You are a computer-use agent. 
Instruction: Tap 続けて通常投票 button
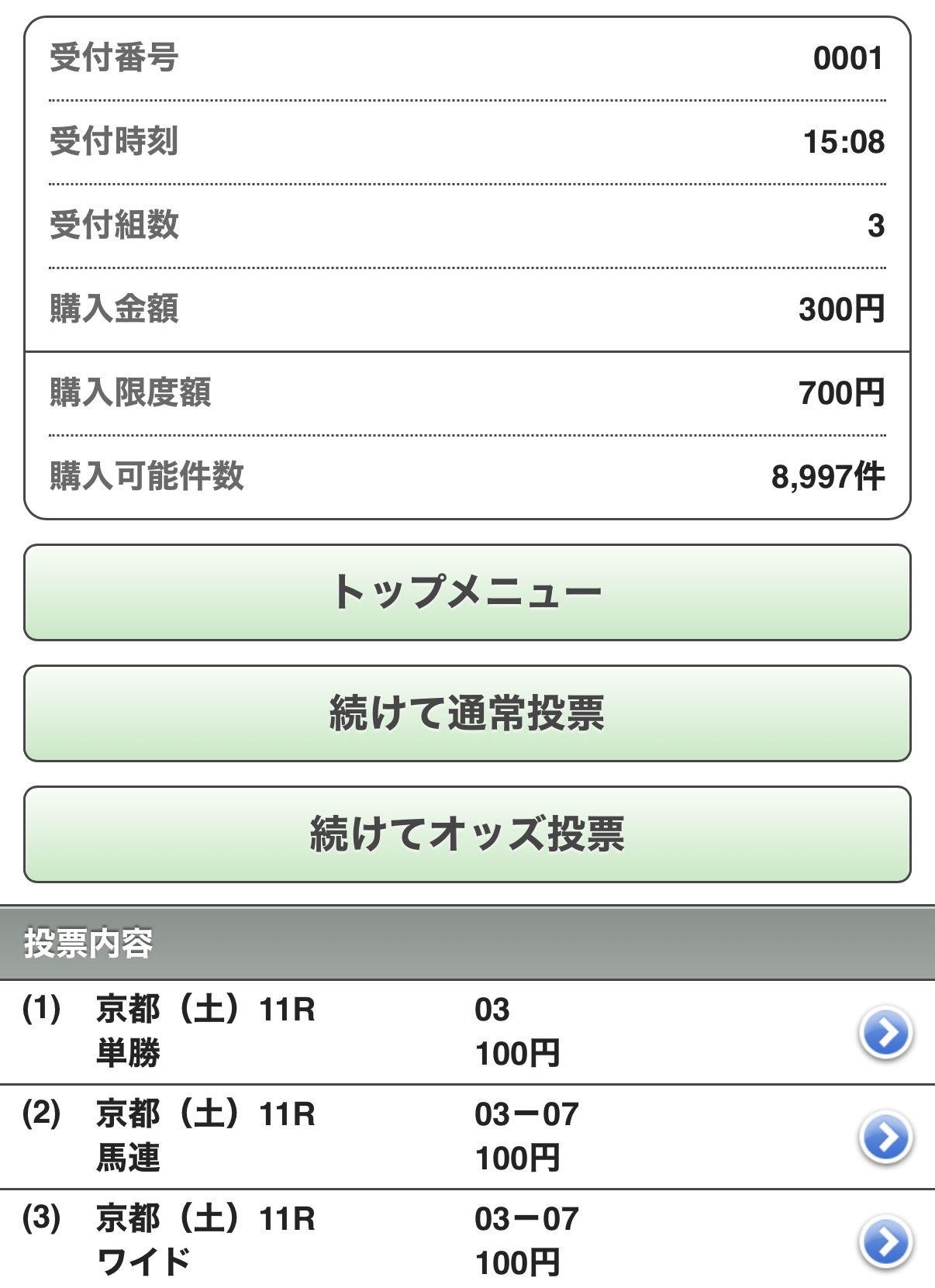(x=467, y=713)
